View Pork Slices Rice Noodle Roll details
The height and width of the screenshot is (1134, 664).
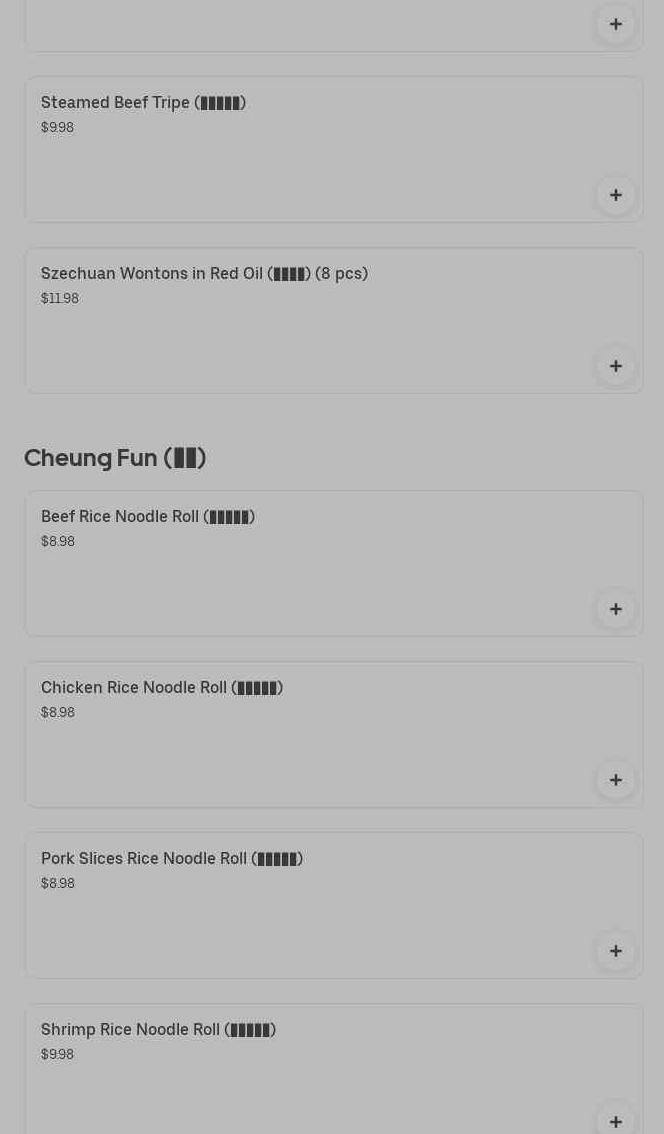point(172,859)
